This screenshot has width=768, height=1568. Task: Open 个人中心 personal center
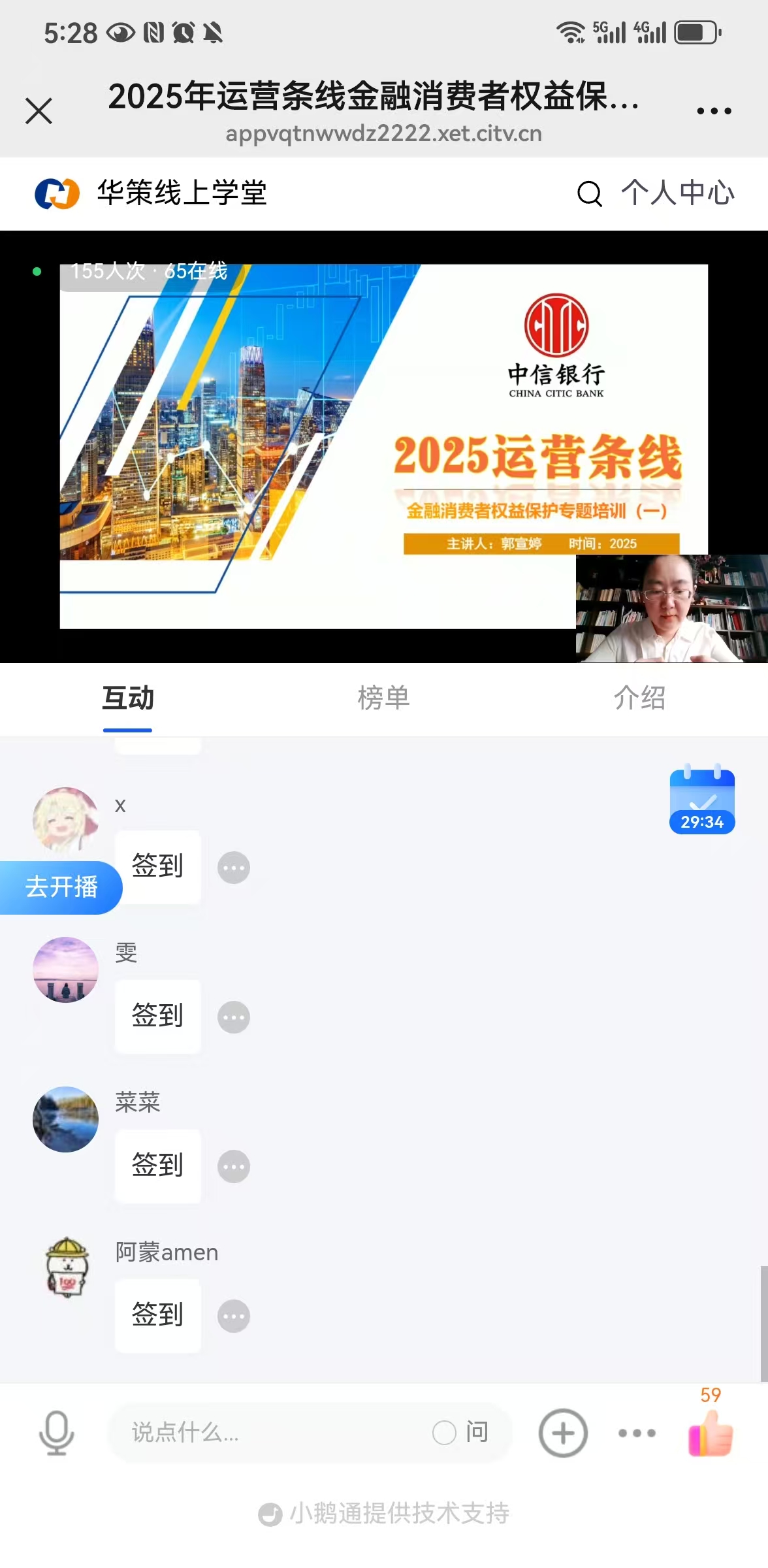pyautogui.click(x=678, y=193)
